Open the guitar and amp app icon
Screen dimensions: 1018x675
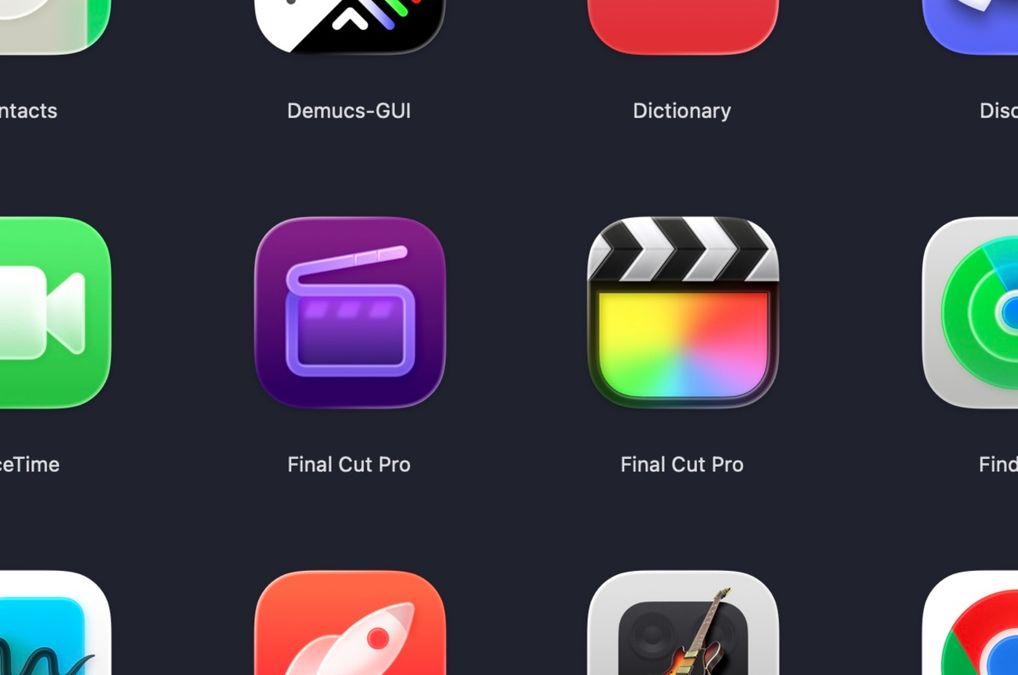pyautogui.click(x=682, y=625)
